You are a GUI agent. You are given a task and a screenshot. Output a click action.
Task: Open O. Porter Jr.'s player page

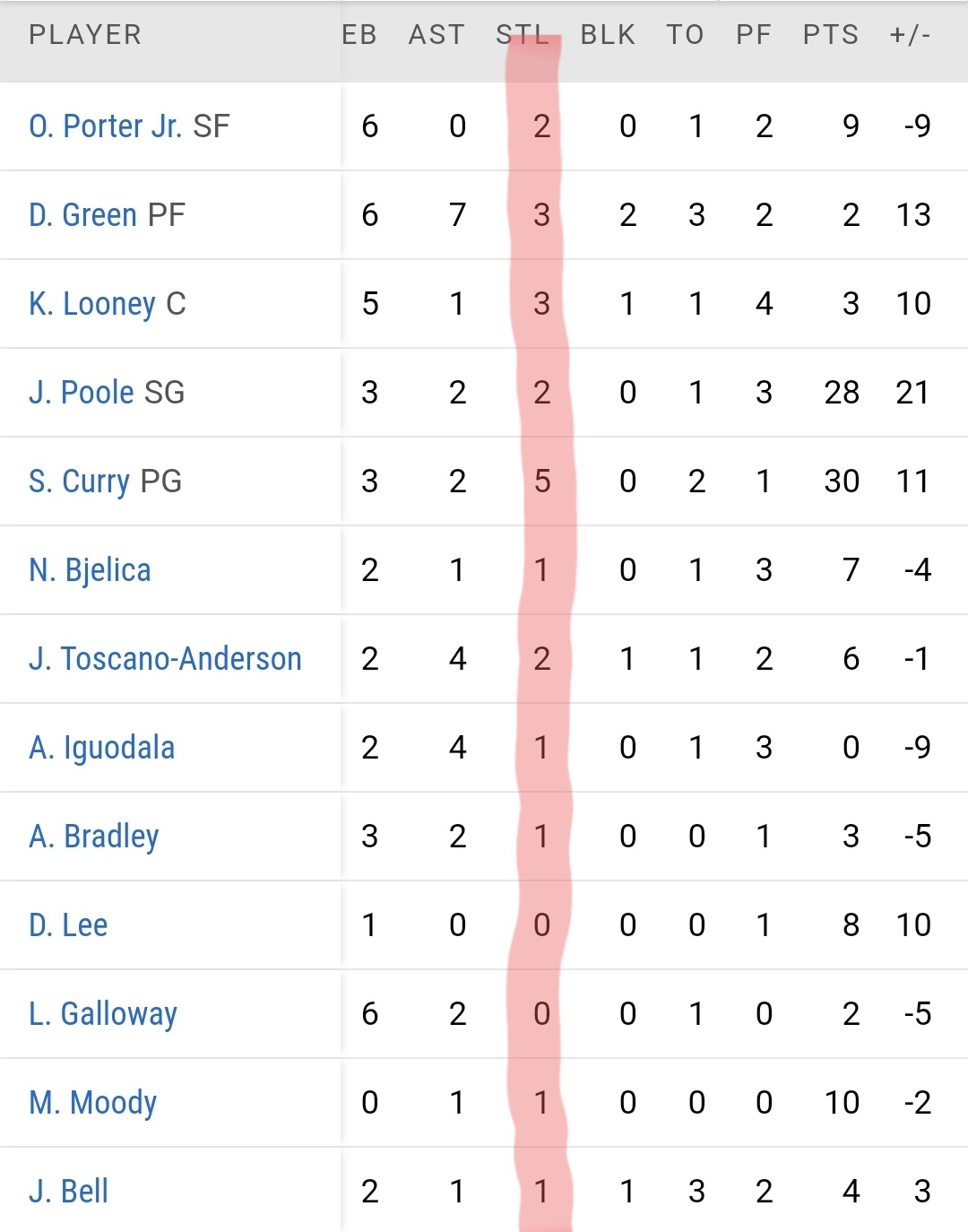[x=106, y=126]
